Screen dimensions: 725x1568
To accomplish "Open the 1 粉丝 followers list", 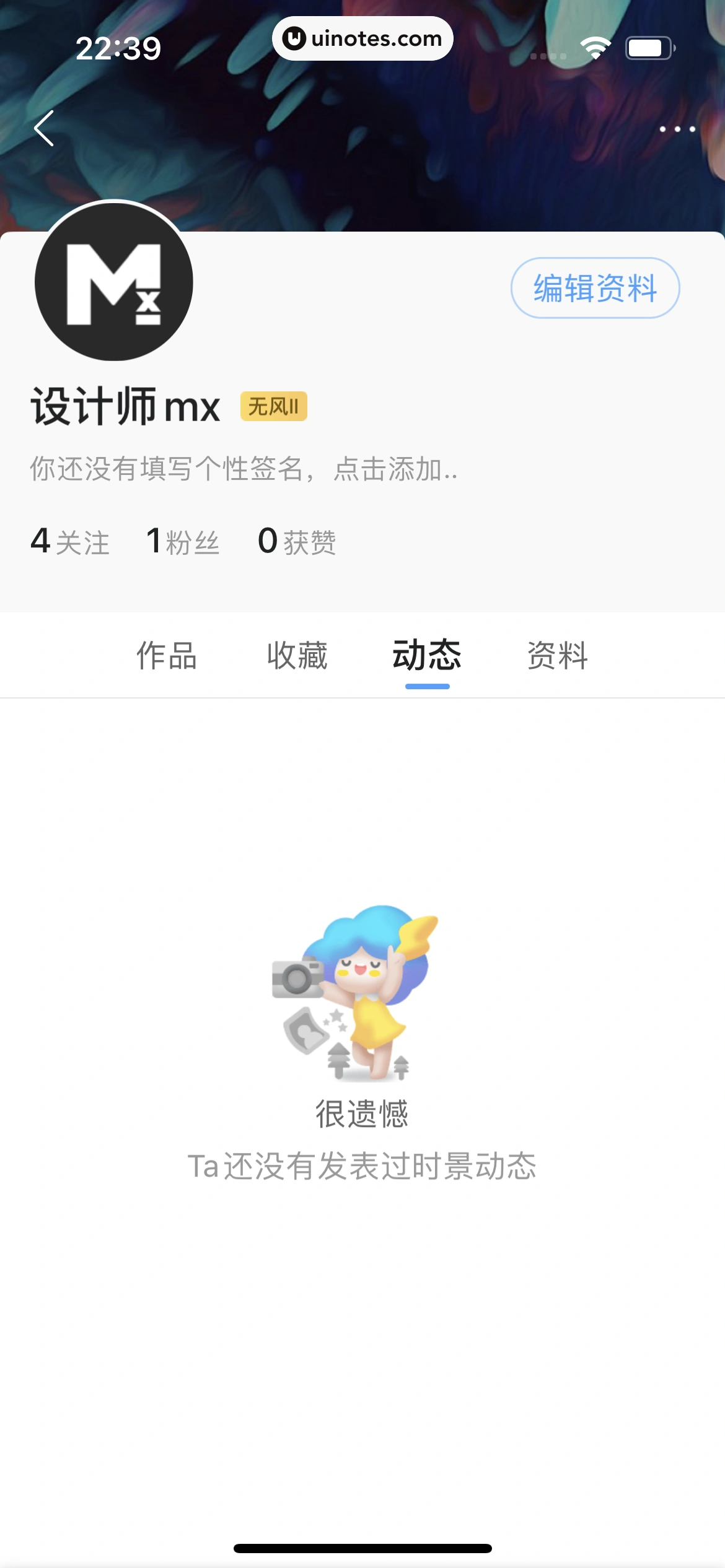I will pos(183,541).
